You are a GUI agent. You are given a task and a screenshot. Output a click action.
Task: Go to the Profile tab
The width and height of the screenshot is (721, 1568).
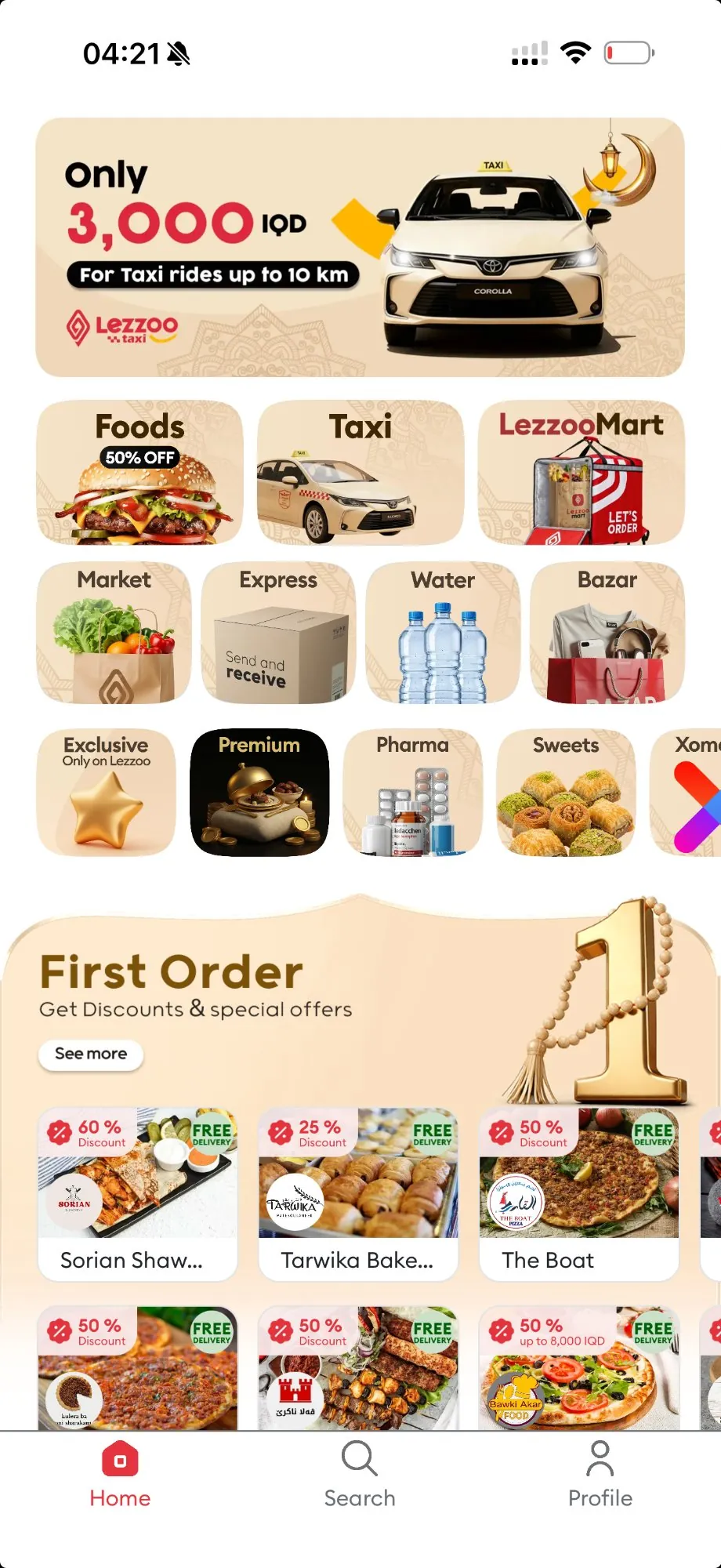[x=600, y=1475]
